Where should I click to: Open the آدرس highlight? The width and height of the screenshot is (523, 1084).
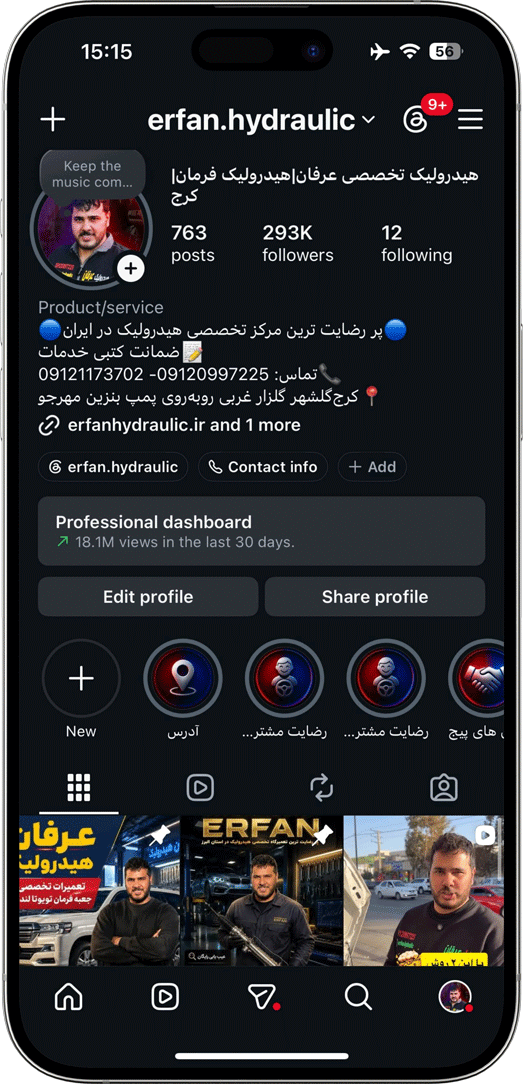(x=183, y=679)
